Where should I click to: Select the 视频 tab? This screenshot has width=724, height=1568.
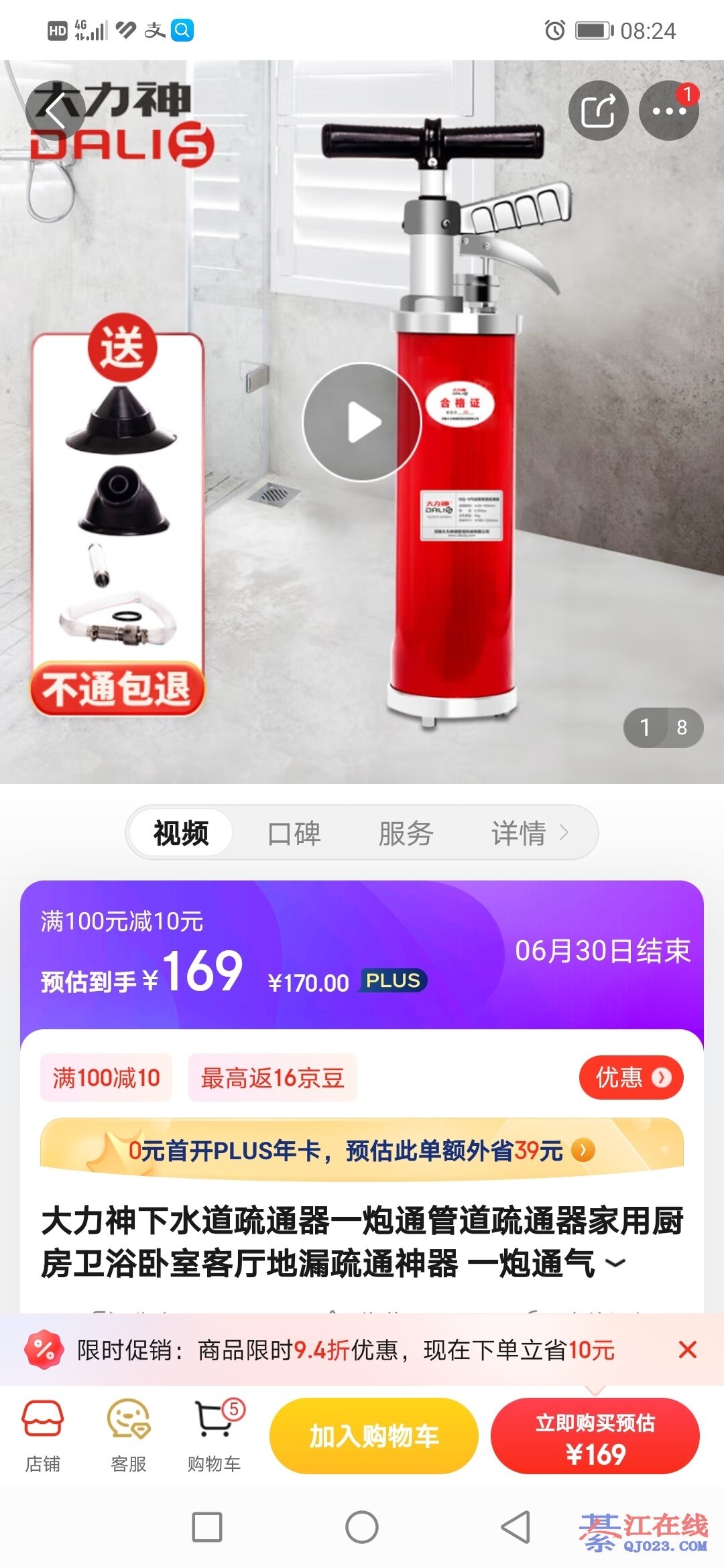(x=181, y=833)
